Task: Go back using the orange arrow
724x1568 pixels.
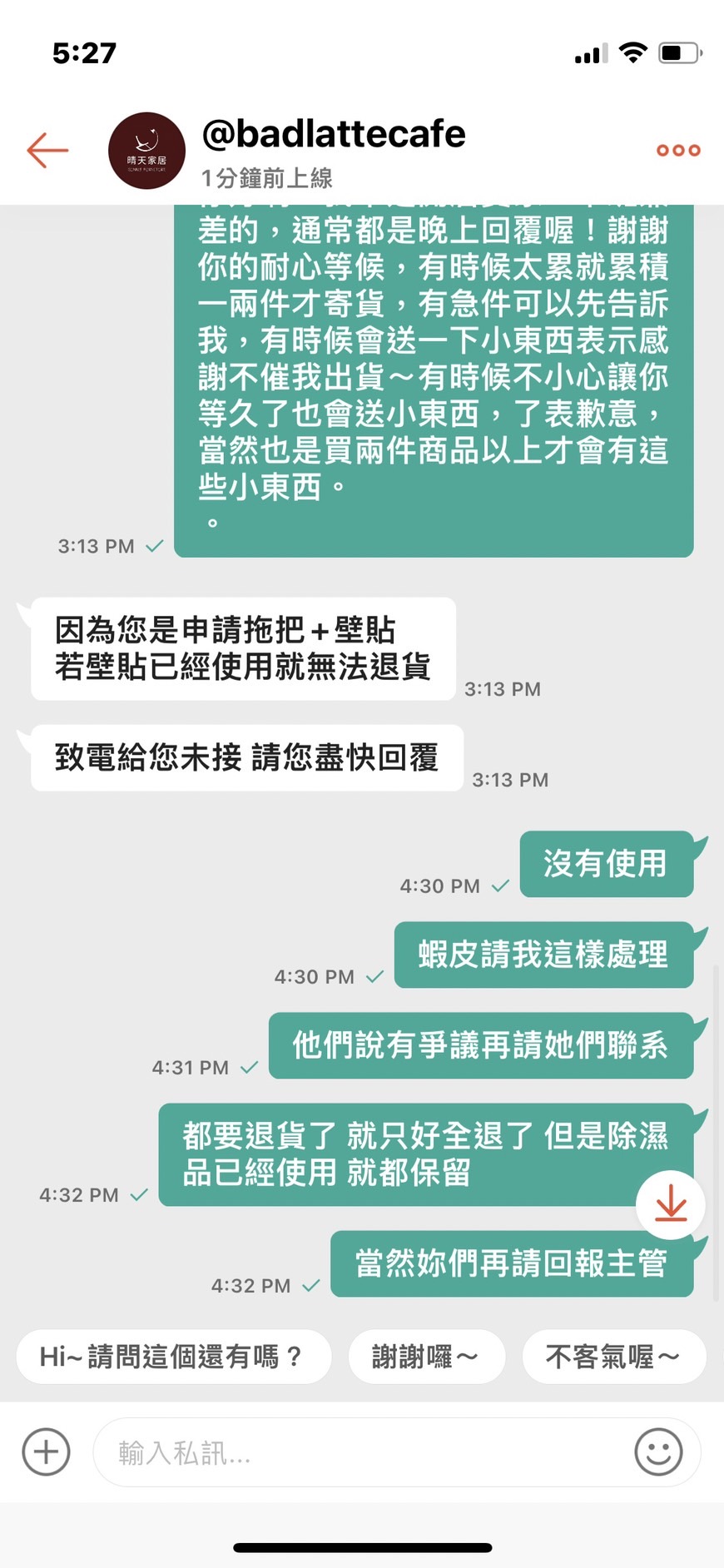Action: (x=47, y=151)
